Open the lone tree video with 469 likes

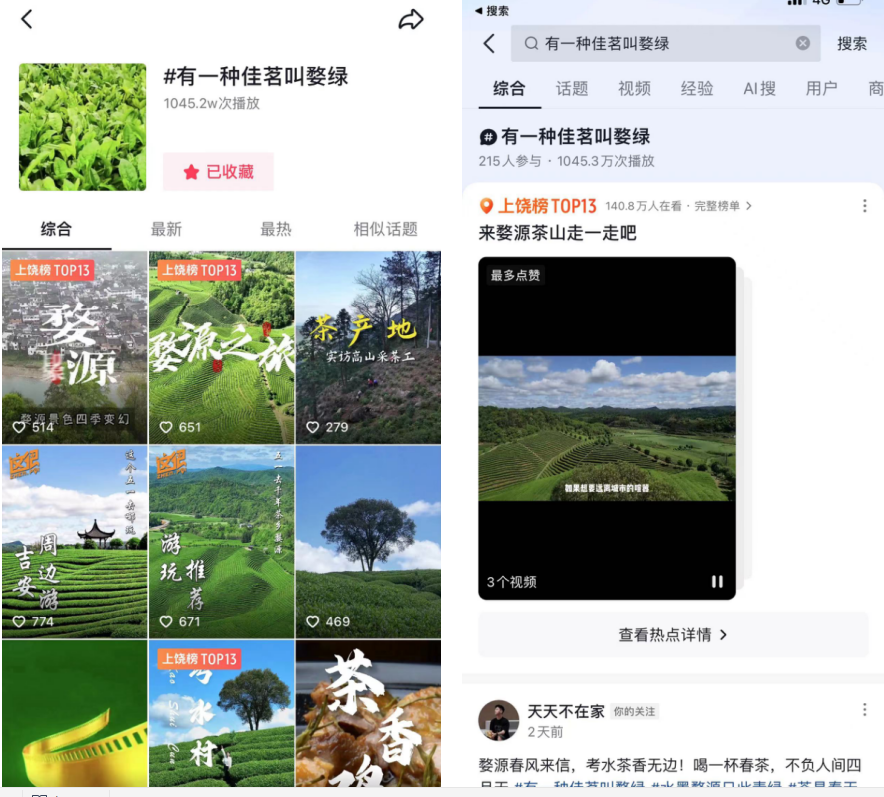[x=368, y=541]
